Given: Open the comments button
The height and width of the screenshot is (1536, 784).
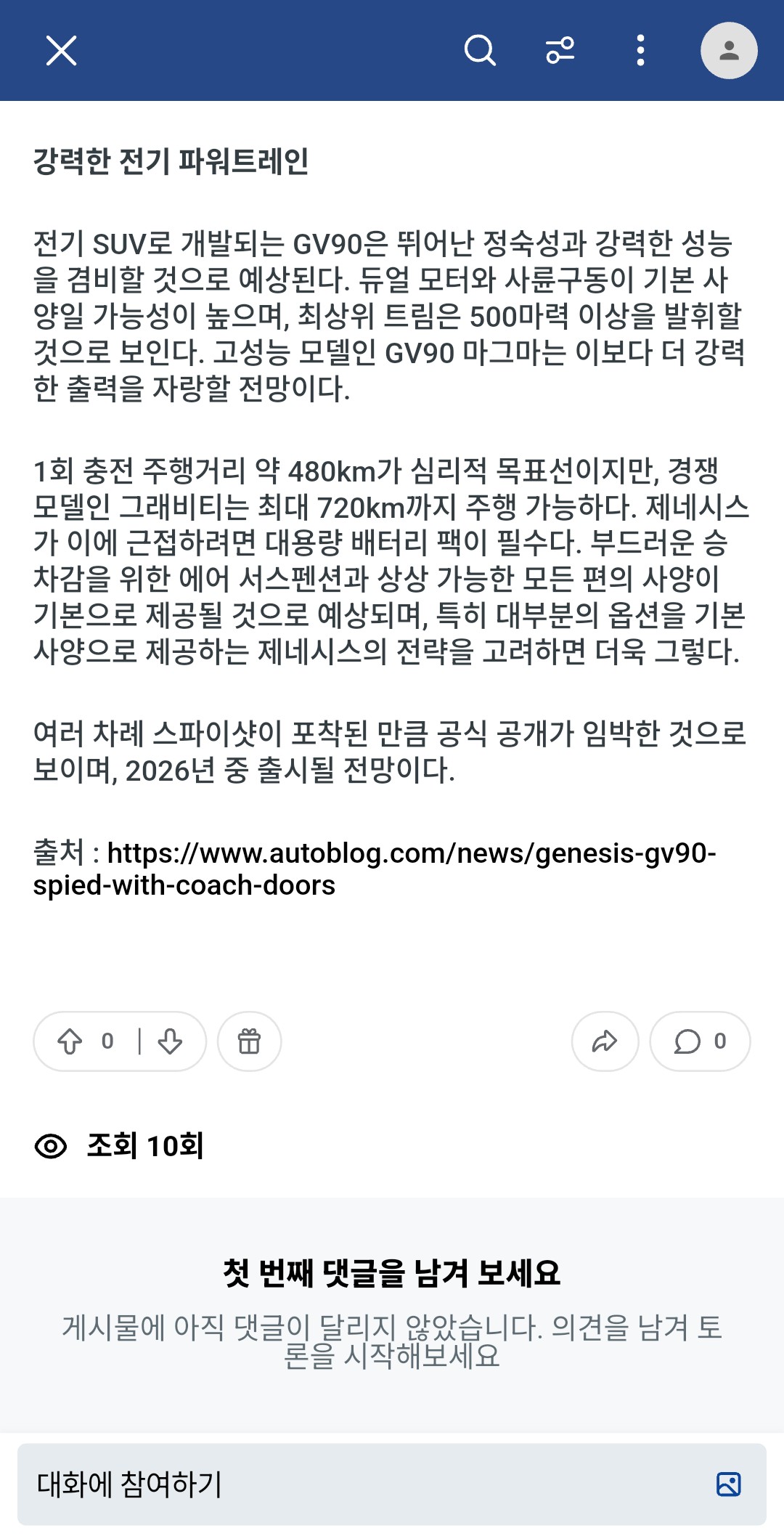Looking at the screenshot, I should (700, 1041).
